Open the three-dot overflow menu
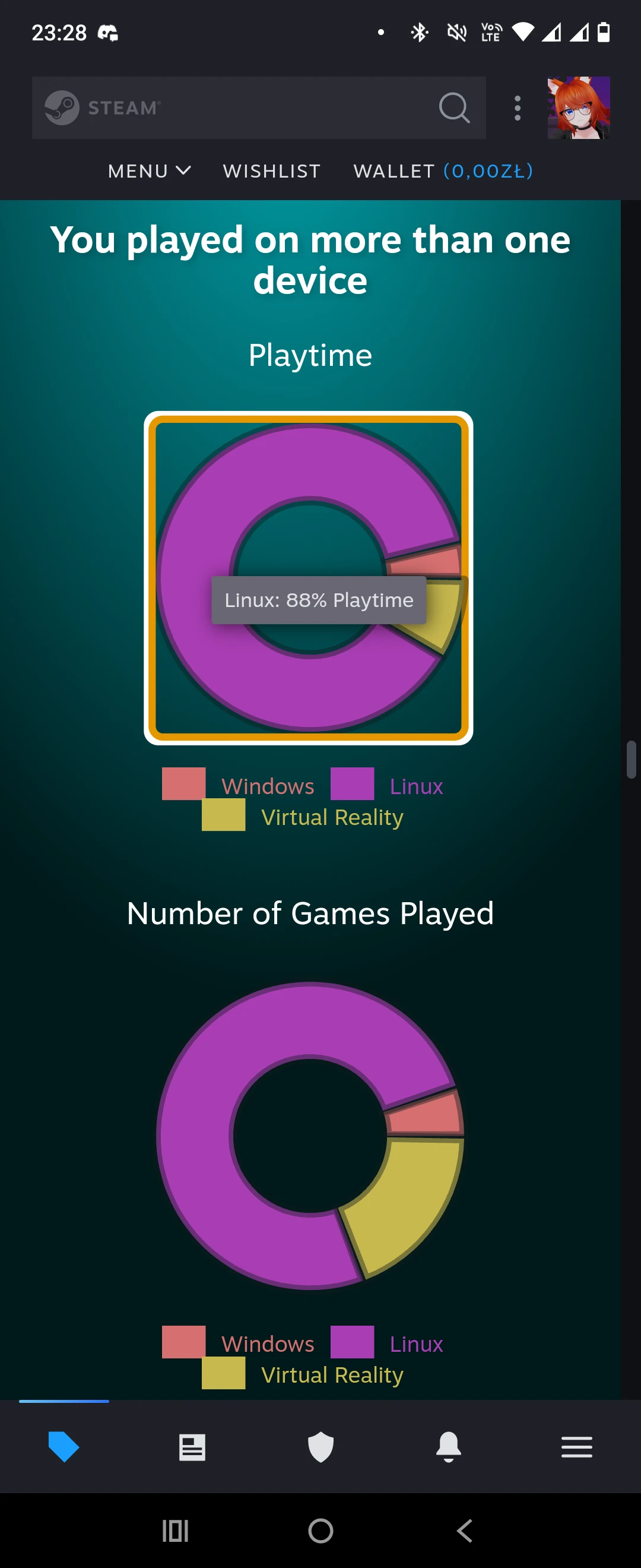The height and width of the screenshot is (1568, 641). [x=518, y=108]
